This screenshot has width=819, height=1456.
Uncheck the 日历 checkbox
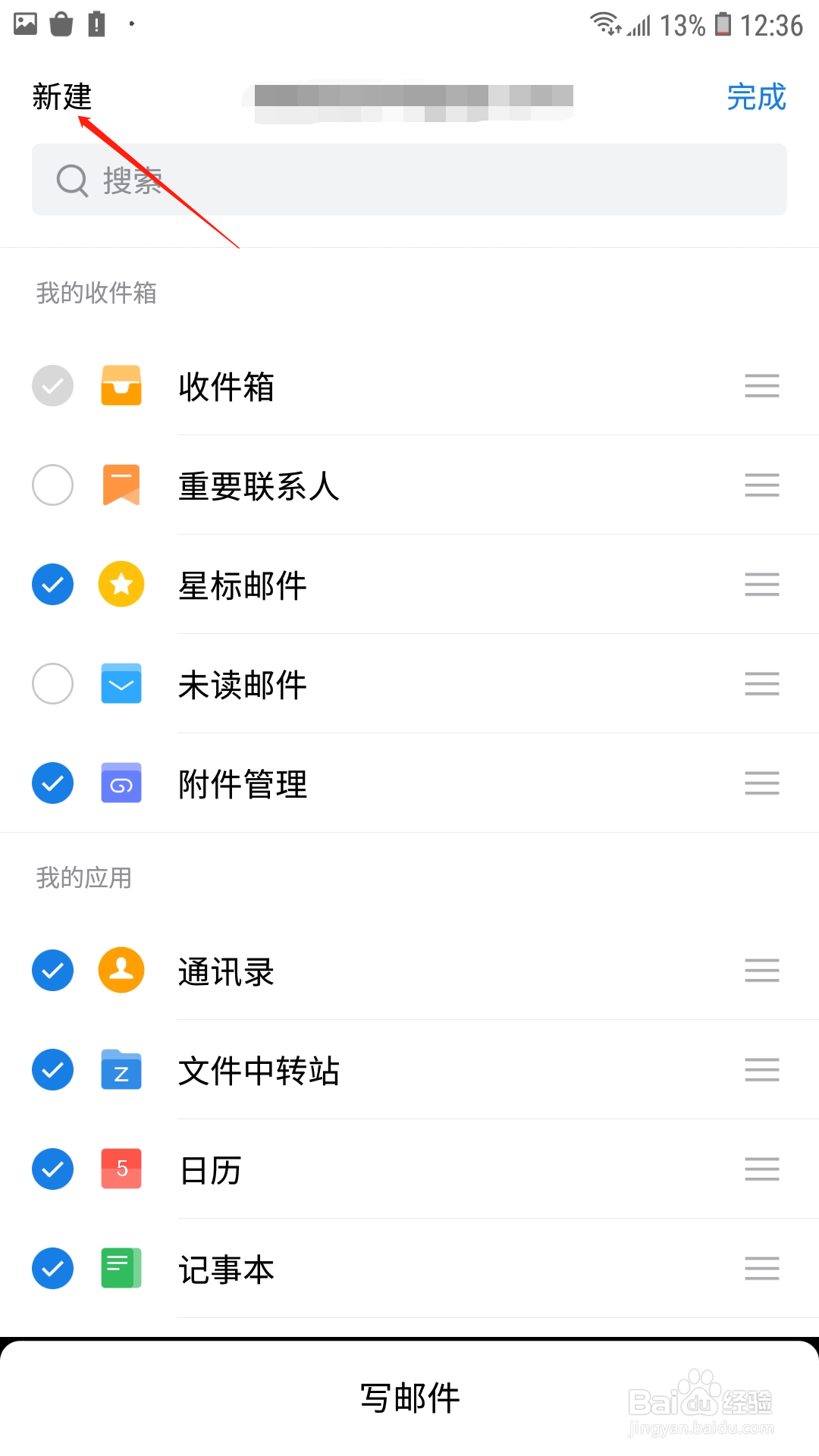tap(52, 1169)
